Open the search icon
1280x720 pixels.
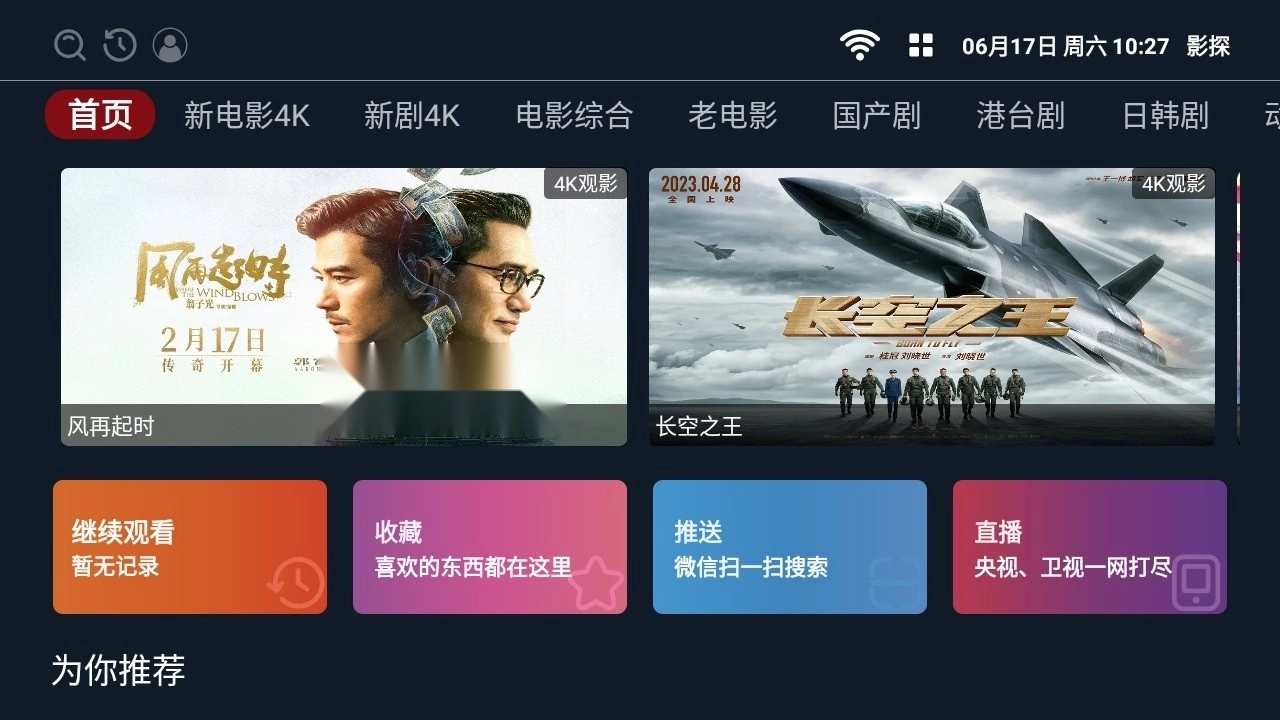pyautogui.click(x=70, y=45)
